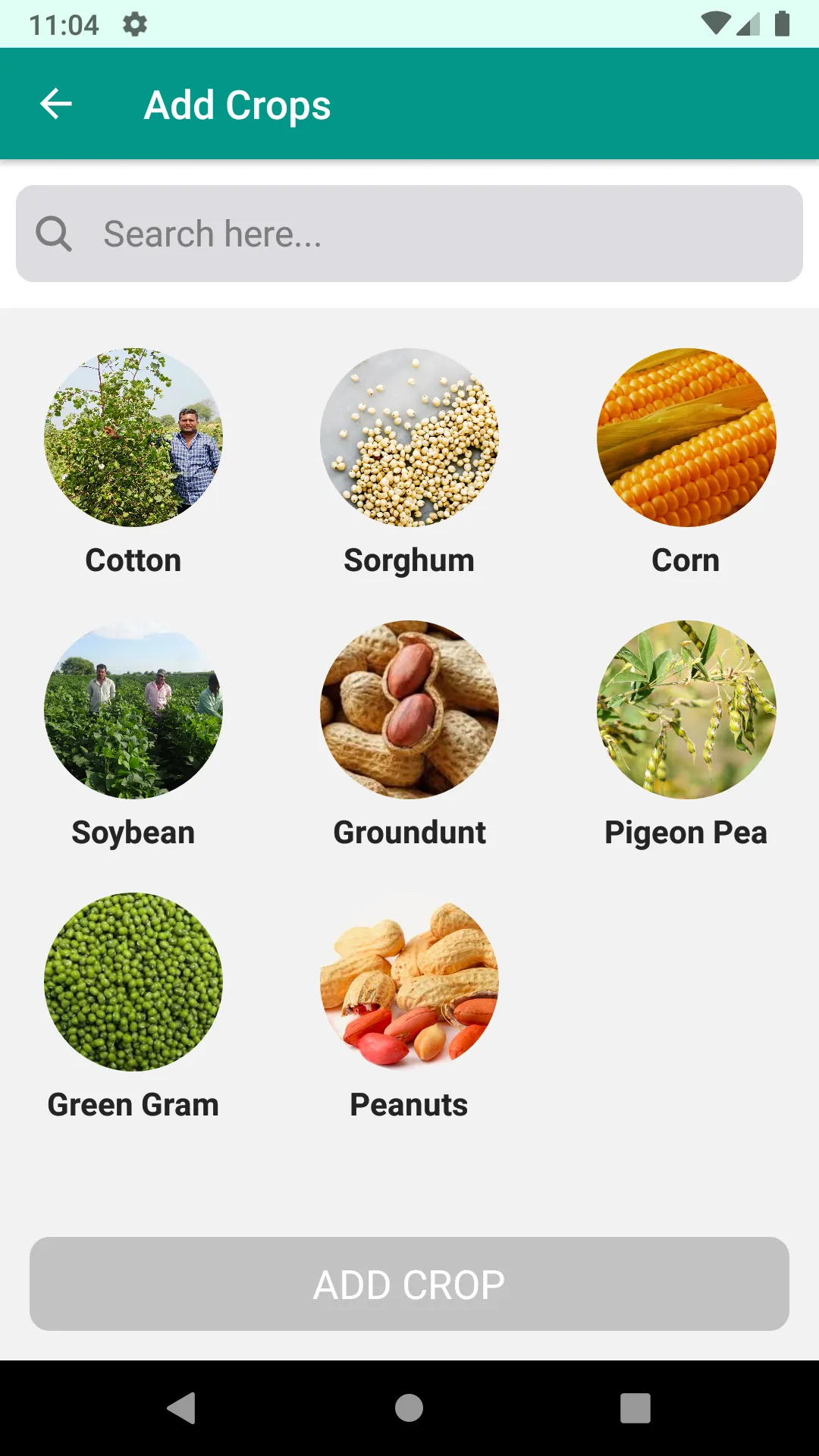The height and width of the screenshot is (1456, 819).
Task: Go back using the app bar arrow
Action: pos(56,104)
